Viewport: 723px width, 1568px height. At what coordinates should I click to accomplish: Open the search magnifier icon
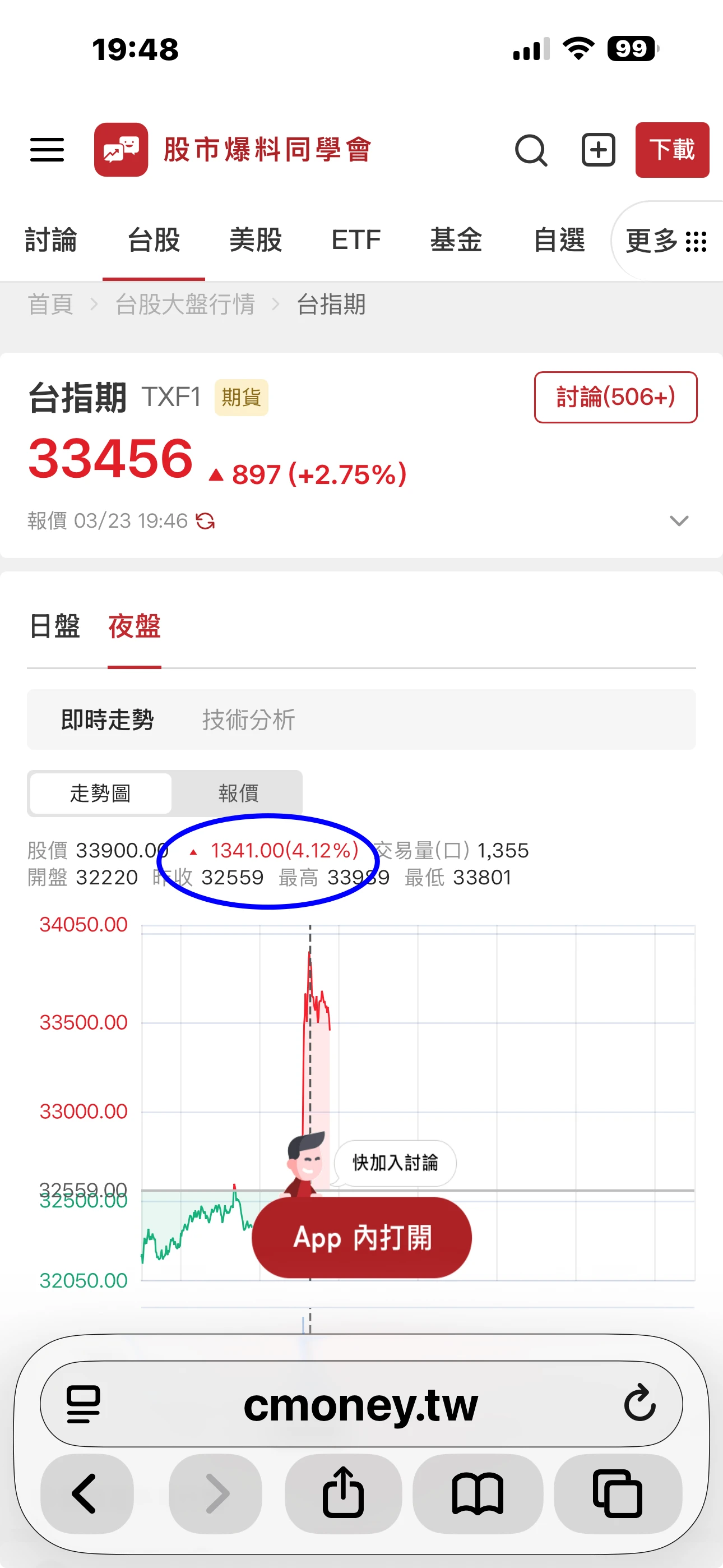pyautogui.click(x=531, y=150)
